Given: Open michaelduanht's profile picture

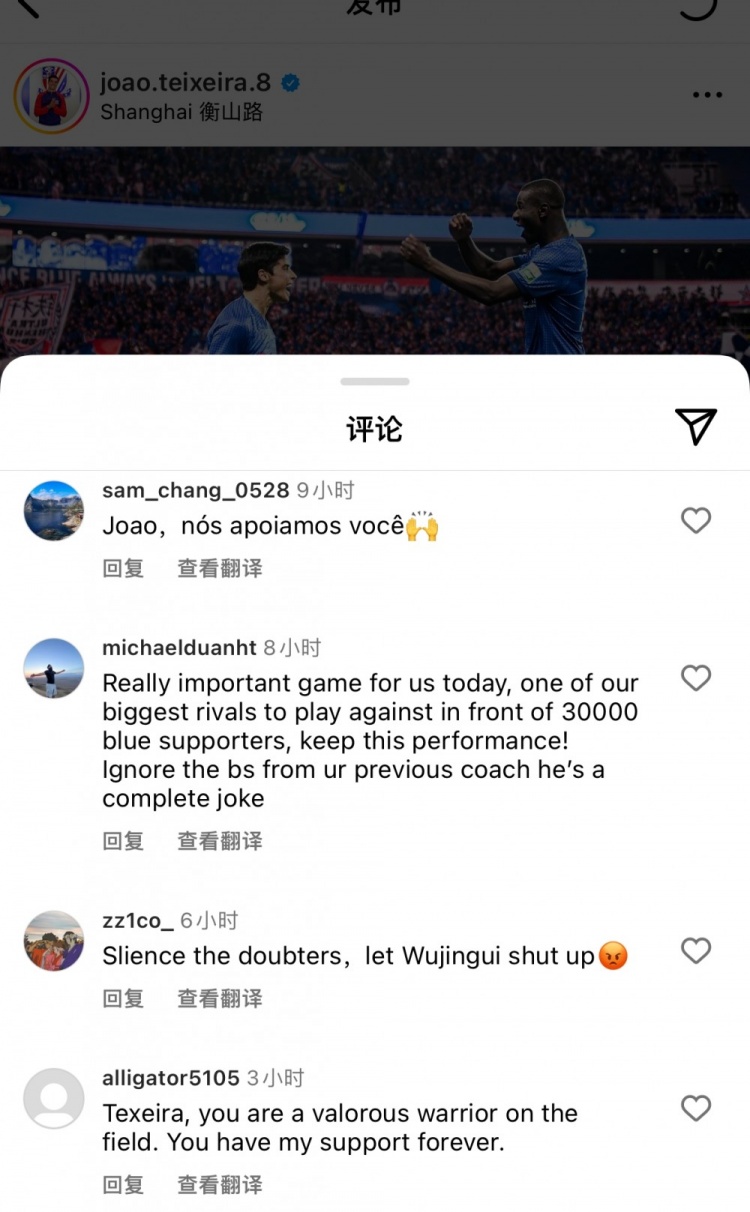Looking at the screenshot, I should 54,668.
